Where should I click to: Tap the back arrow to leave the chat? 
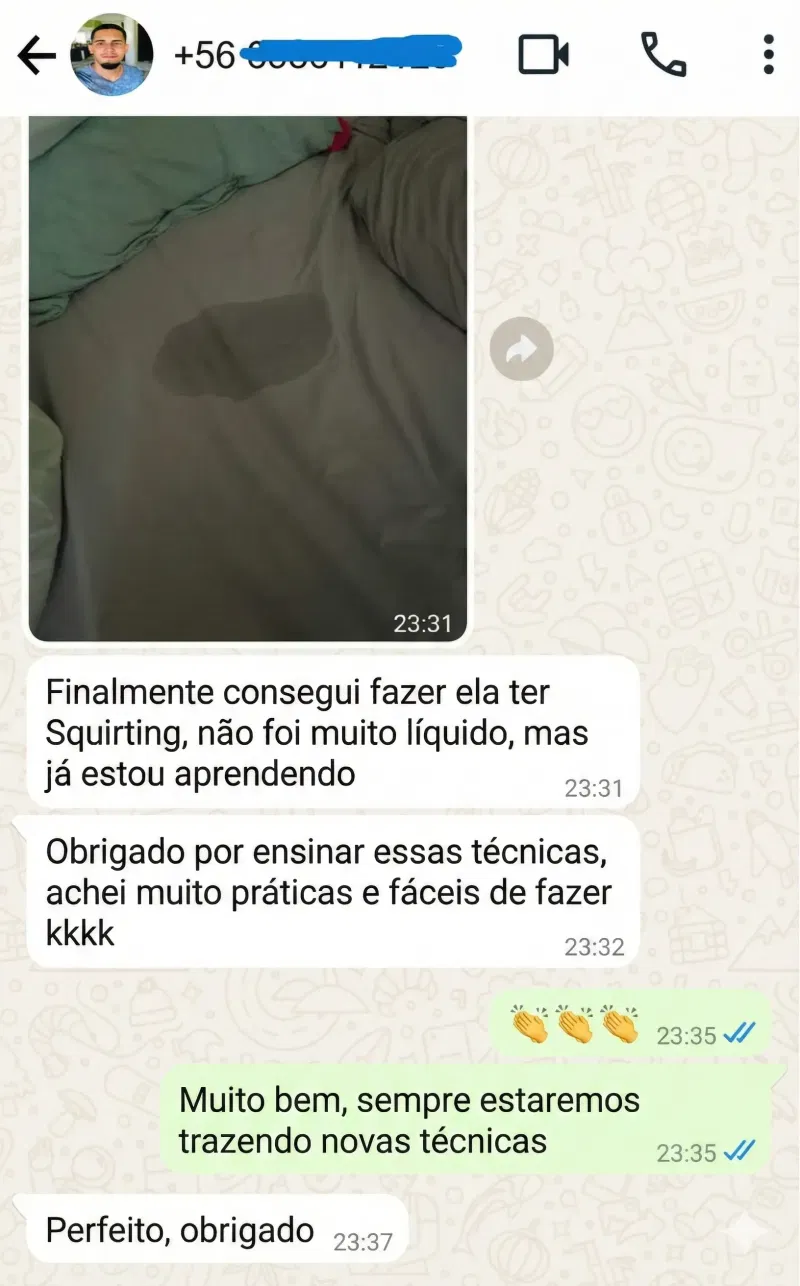pos(36,55)
